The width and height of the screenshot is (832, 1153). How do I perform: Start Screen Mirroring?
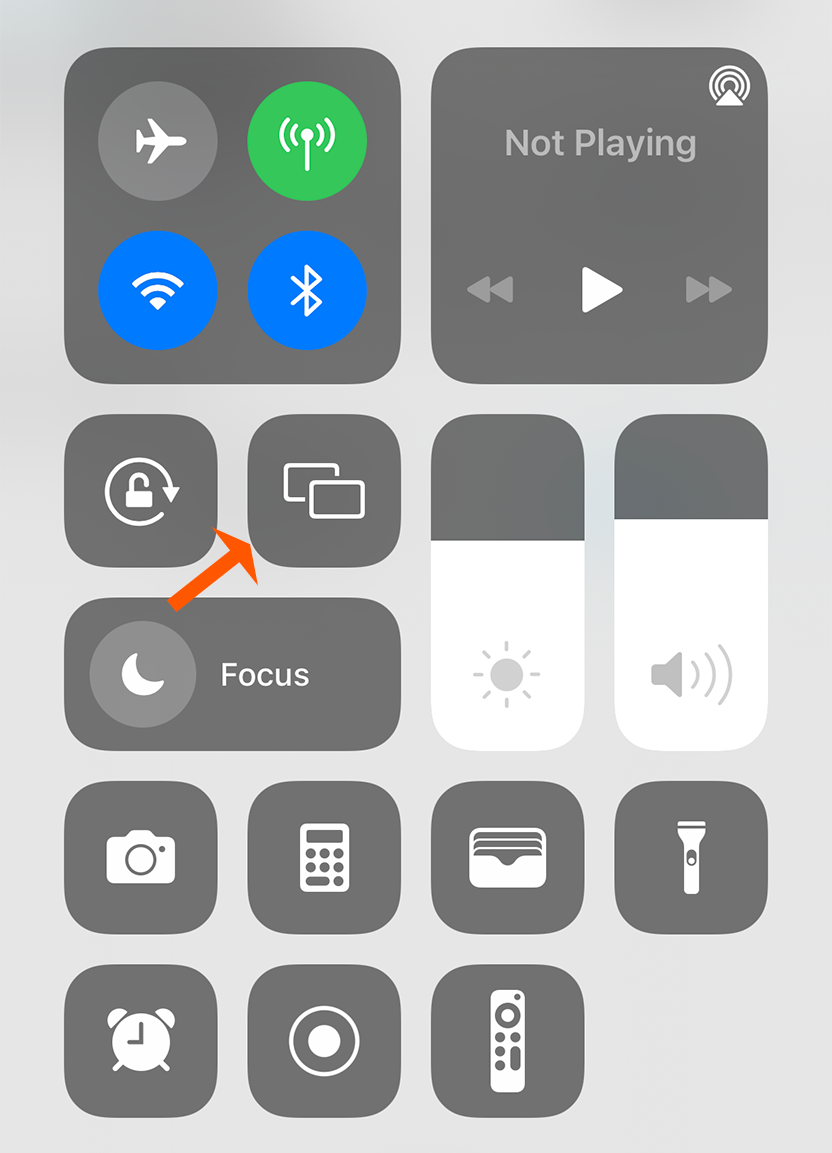(323, 490)
